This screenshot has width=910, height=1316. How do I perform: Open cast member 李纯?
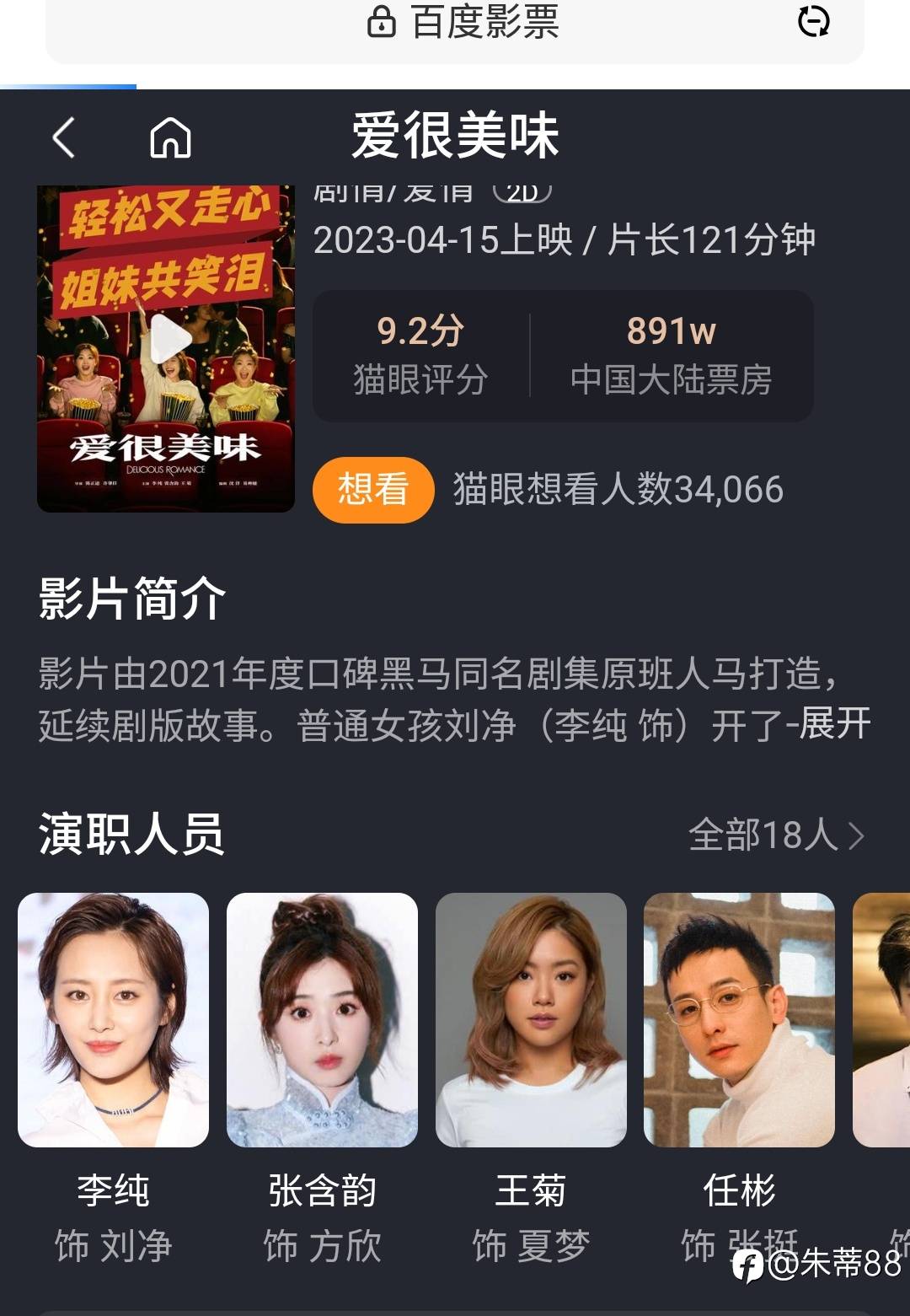point(113,1020)
